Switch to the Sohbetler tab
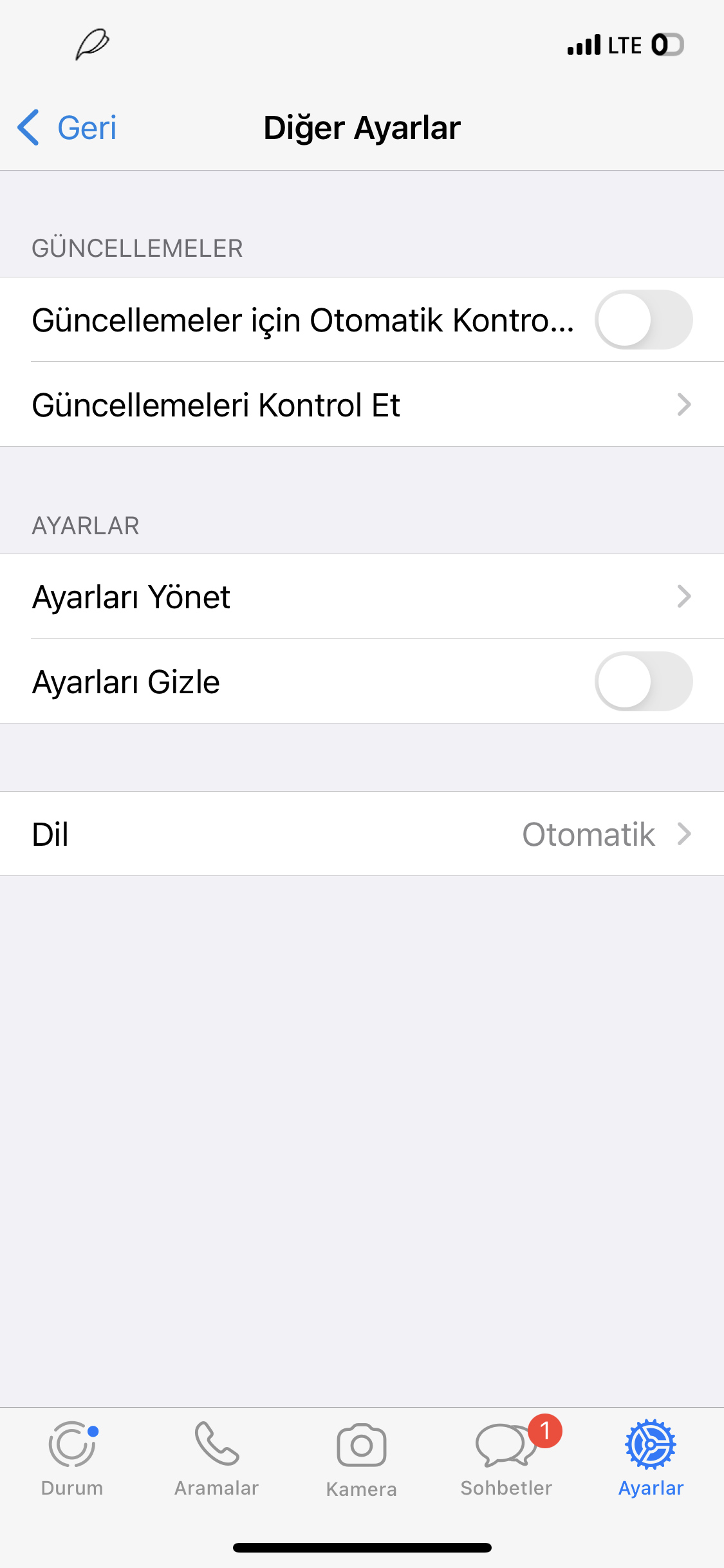Screen dimensions: 724x1568 click(x=506, y=1458)
